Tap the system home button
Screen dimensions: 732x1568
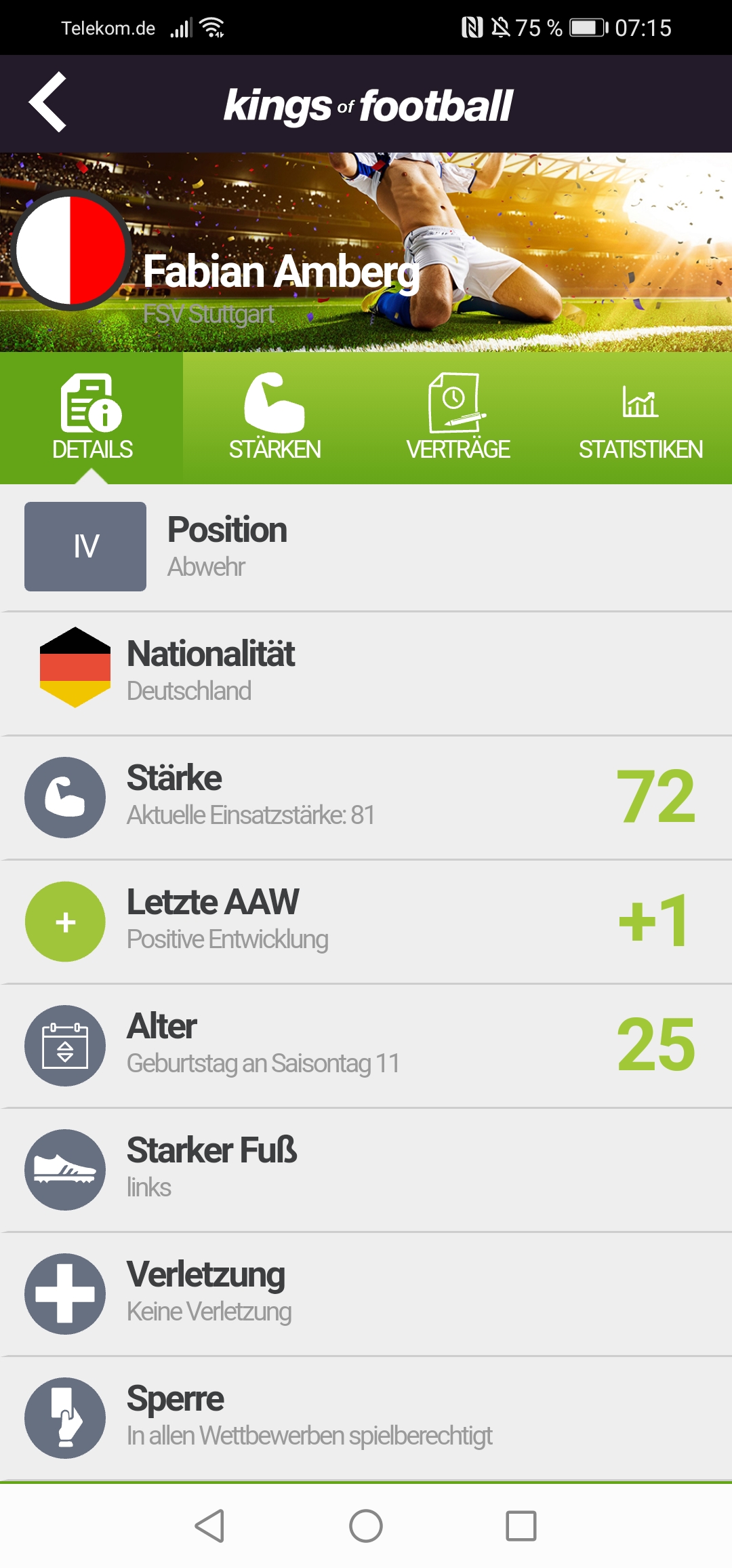(x=366, y=1526)
